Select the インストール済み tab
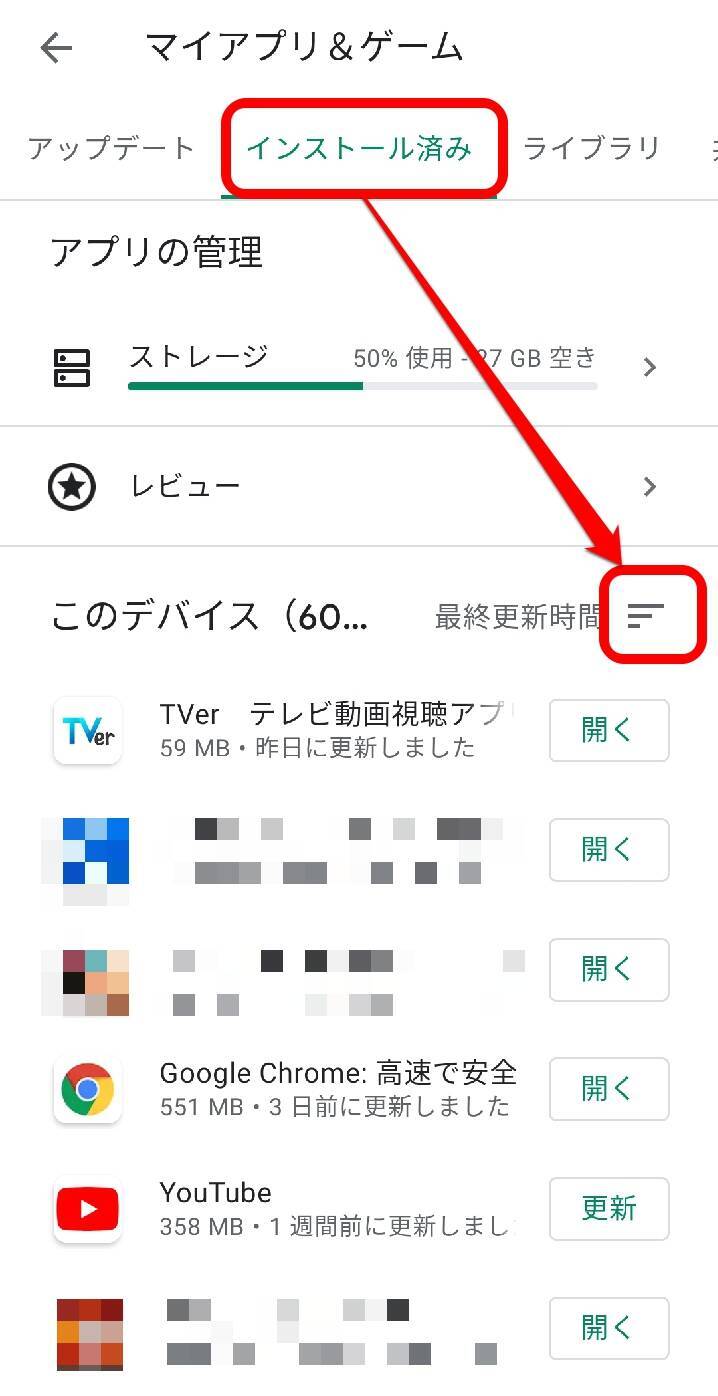 click(359, 149)
